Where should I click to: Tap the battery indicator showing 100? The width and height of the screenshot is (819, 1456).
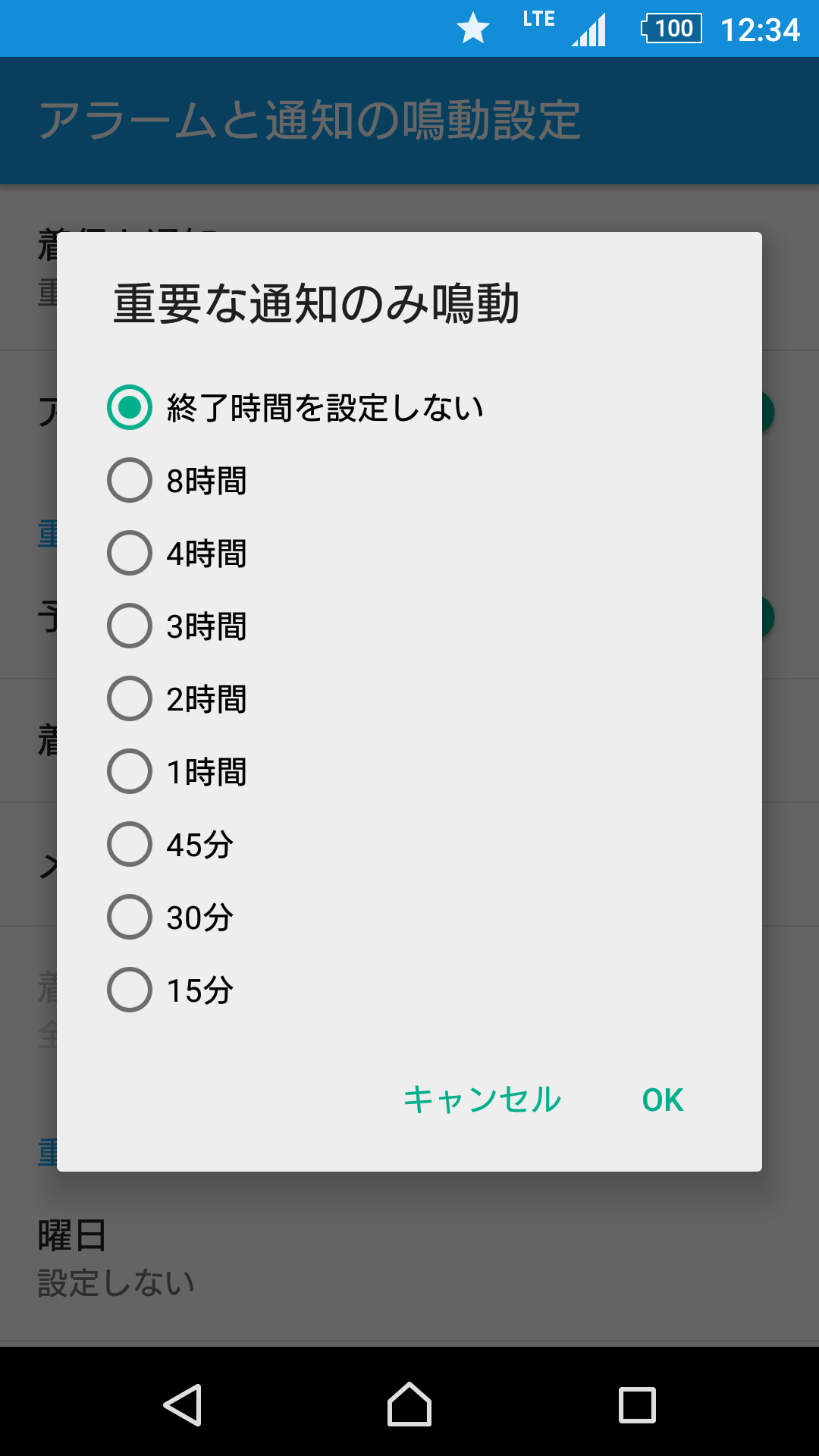(x=670, y=30)
